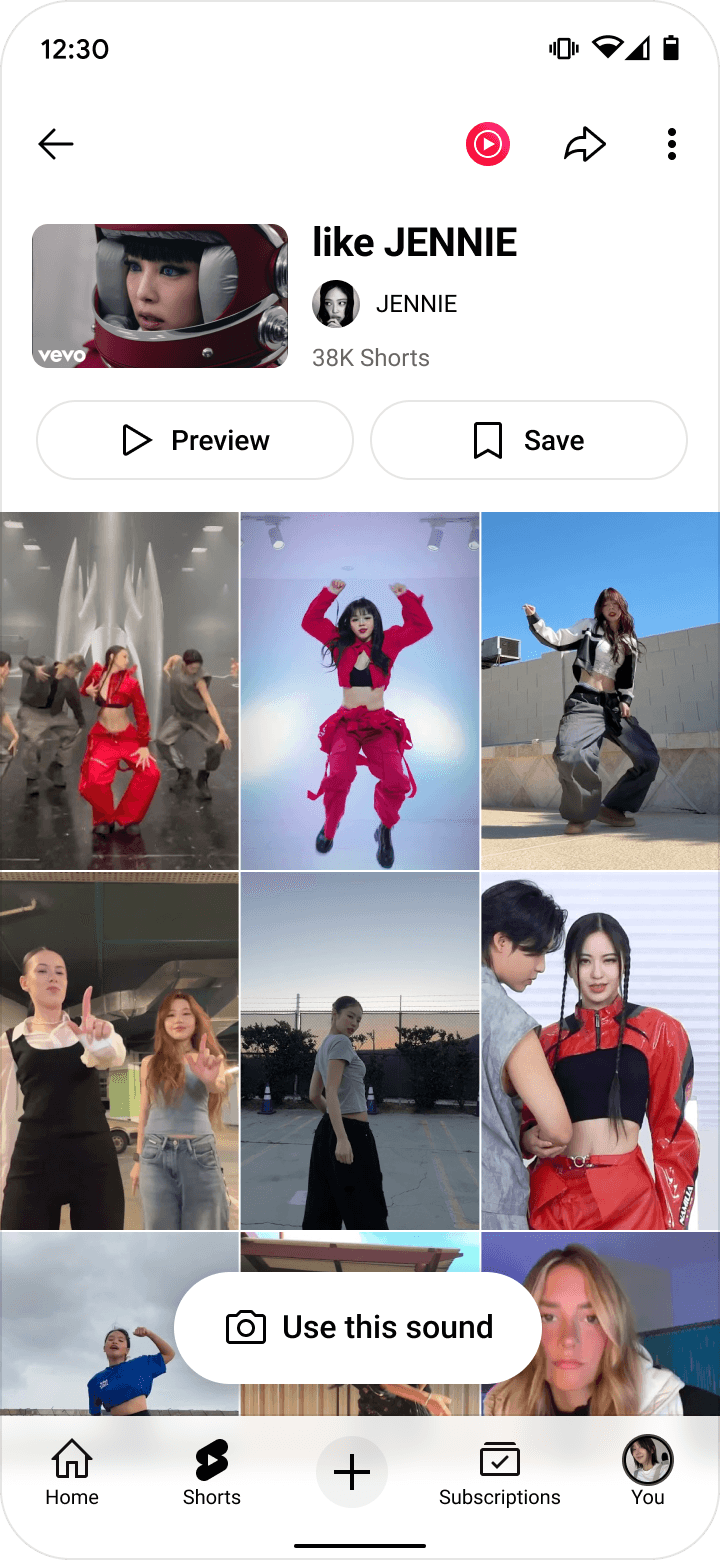This screenshot has width=720, height=1560.
Task: Open the Short with dancer in pink outfit jumping
Action: pos(360,691)
